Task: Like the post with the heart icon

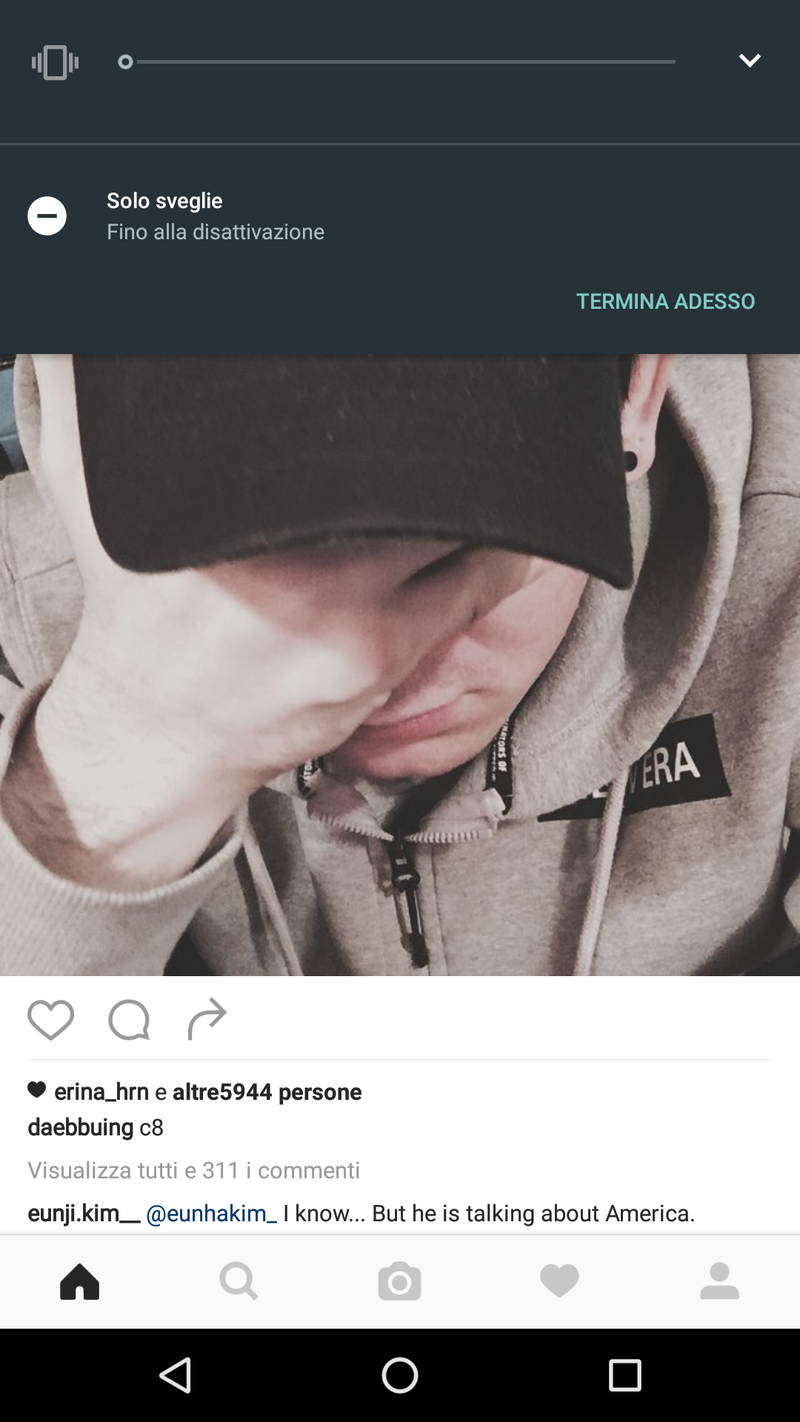Action: pyautogui.click(x=51, y=1020)
